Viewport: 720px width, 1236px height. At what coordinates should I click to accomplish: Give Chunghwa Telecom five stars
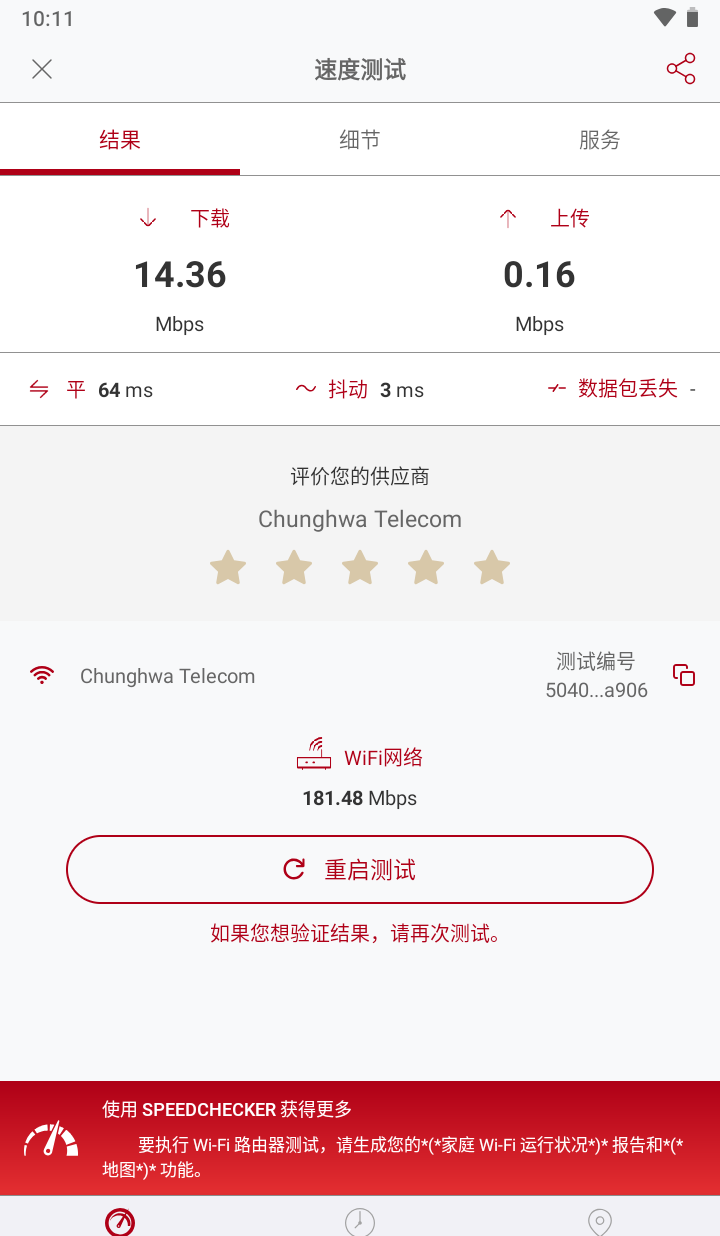coord(492,567)
